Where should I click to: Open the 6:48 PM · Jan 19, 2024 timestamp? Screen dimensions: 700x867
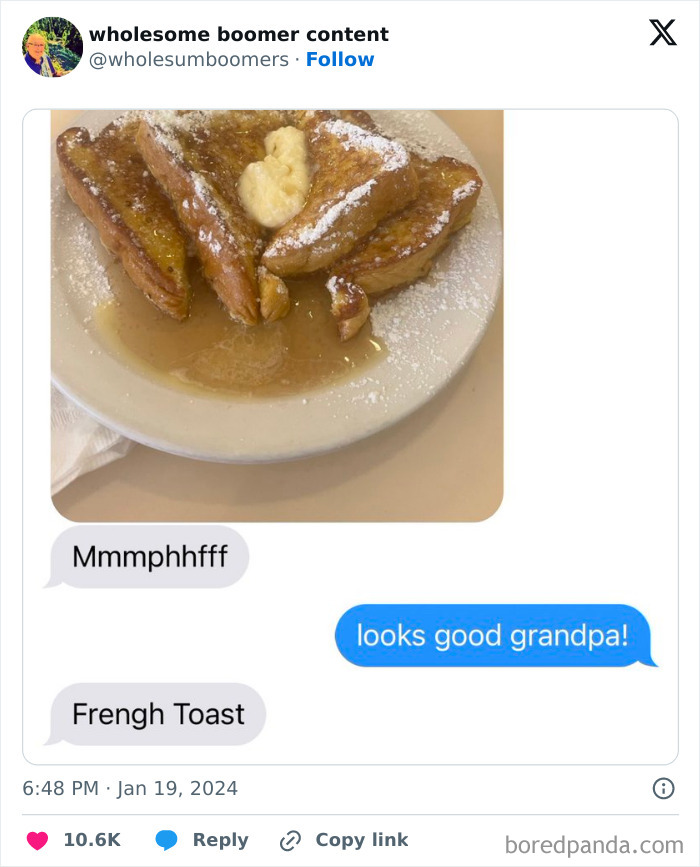(130, 788)
